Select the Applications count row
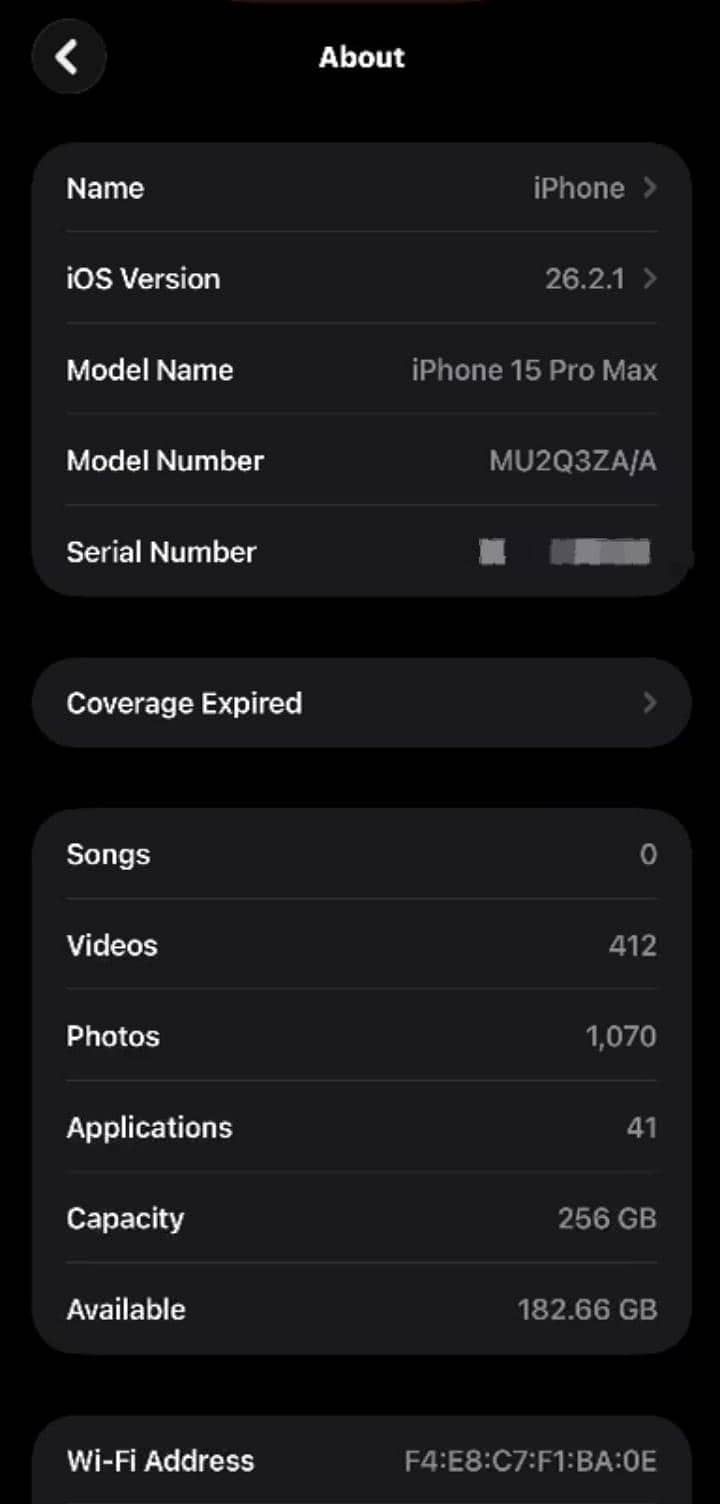The width and height of the screenshot is (720, 1504). (x=360, y=1127)
